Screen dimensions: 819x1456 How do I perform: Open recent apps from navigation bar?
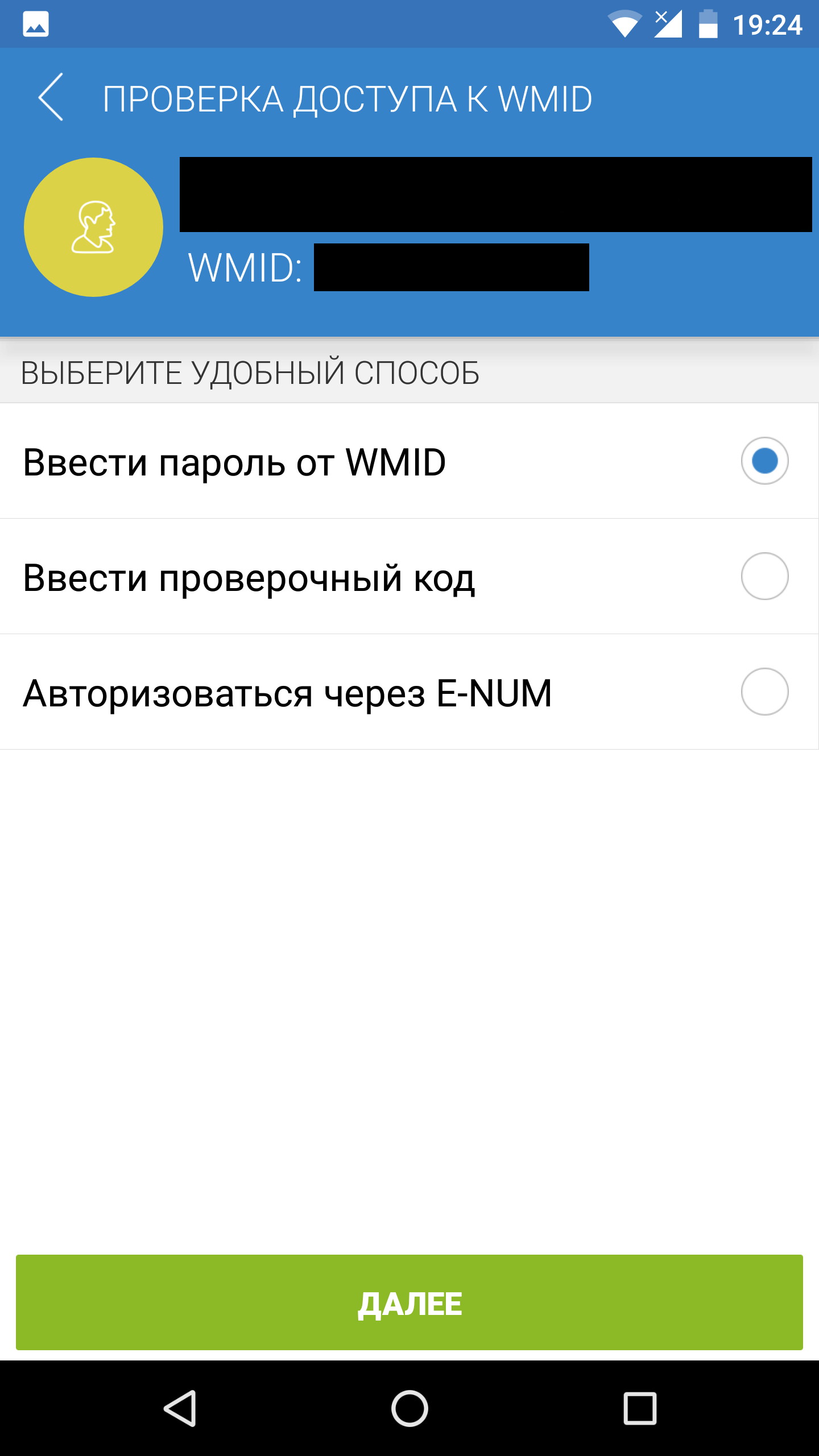(x=640, y=1408)
